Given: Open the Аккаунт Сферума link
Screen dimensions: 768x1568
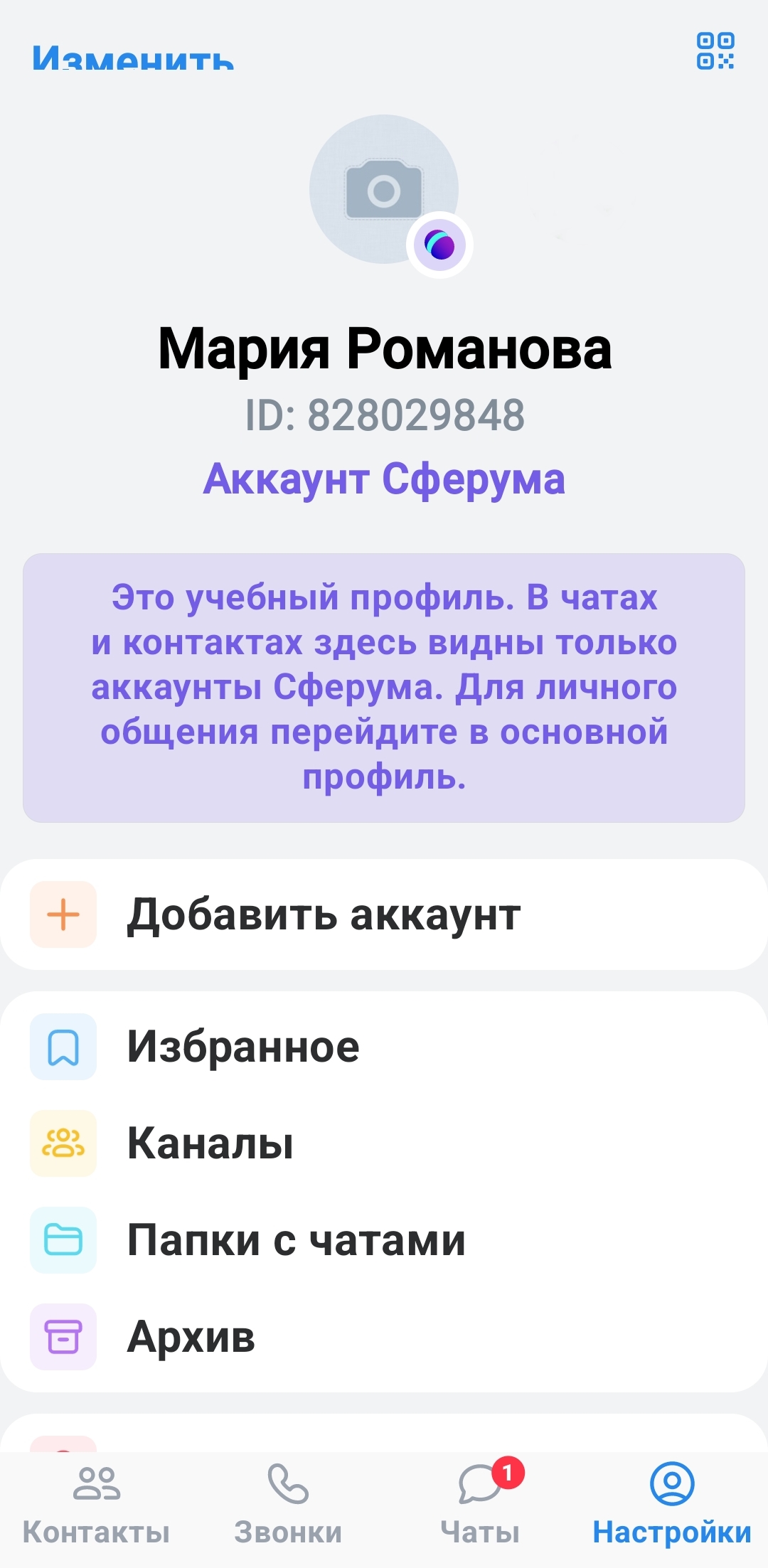Looking at the screenshot, I should [384, 479].
